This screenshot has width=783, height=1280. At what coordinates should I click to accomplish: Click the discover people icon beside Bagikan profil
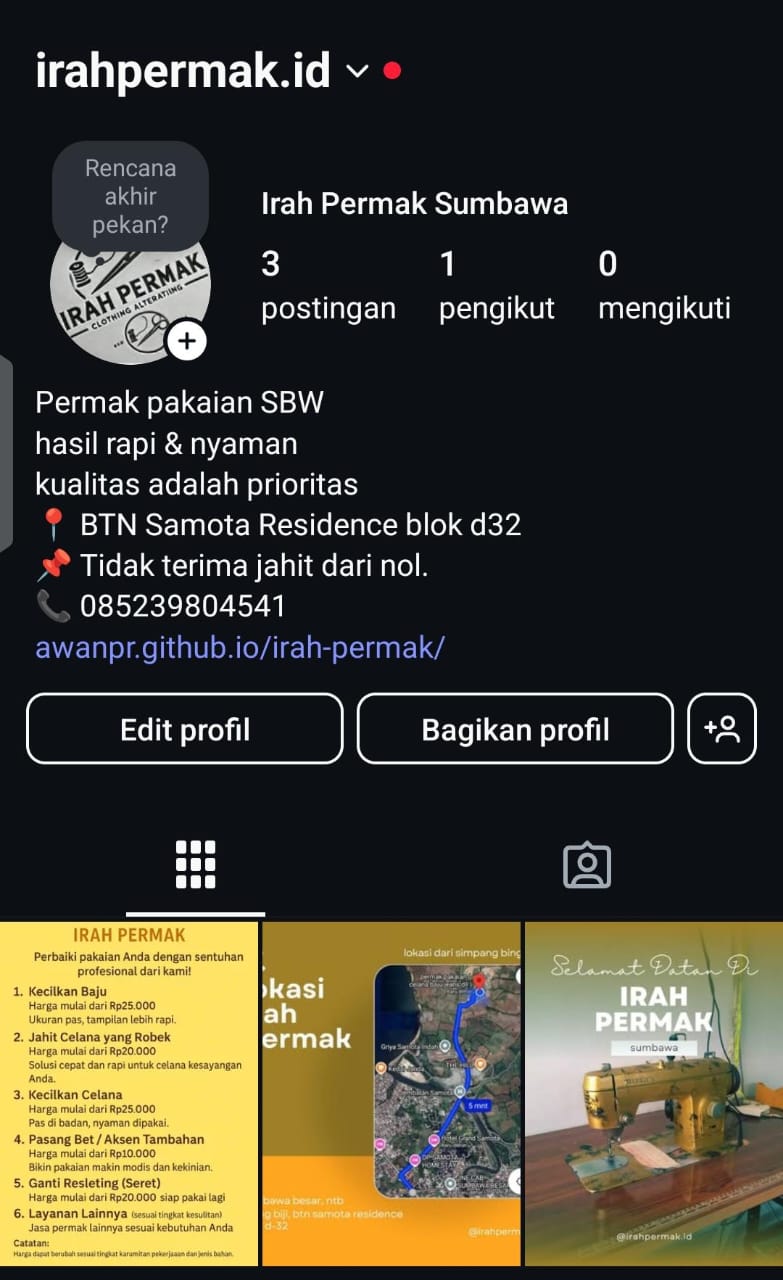[x=722, y=729]
